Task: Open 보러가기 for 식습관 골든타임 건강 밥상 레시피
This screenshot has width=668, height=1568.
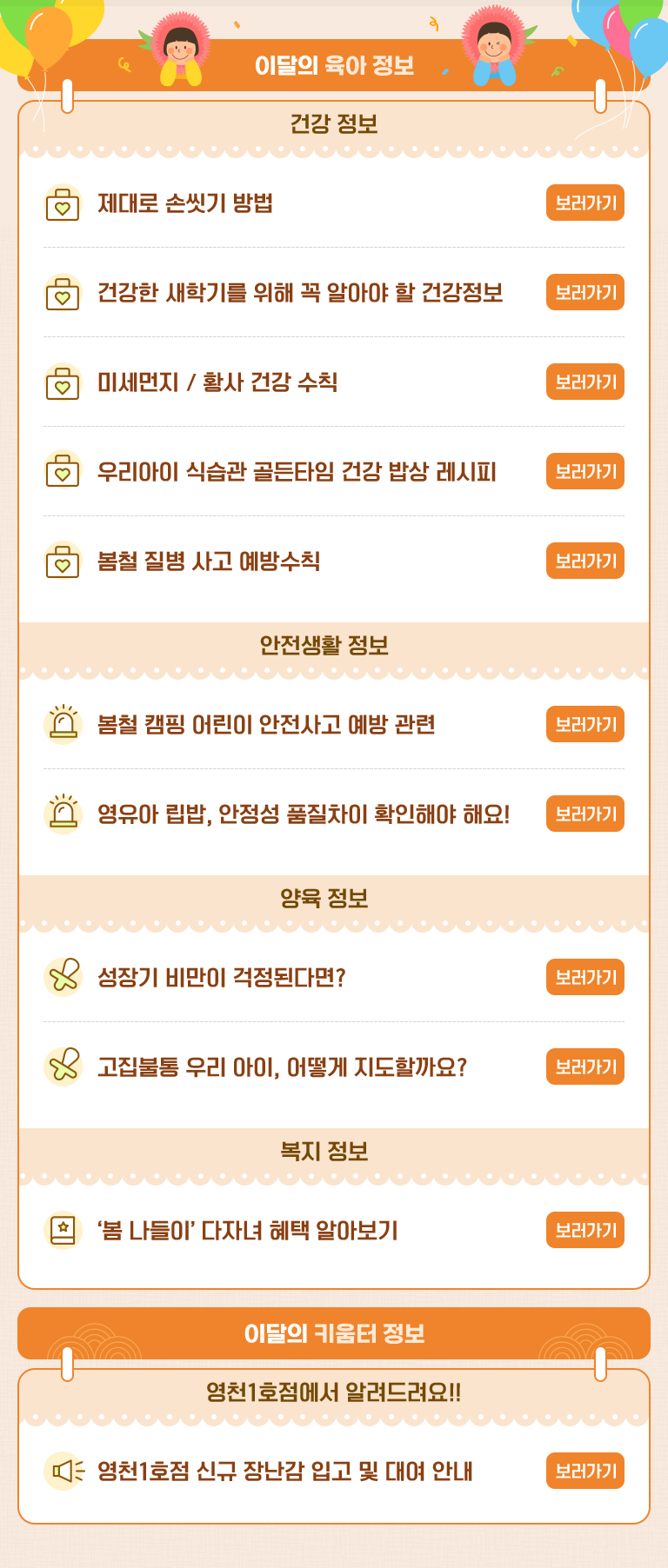Action: [584, 472]
